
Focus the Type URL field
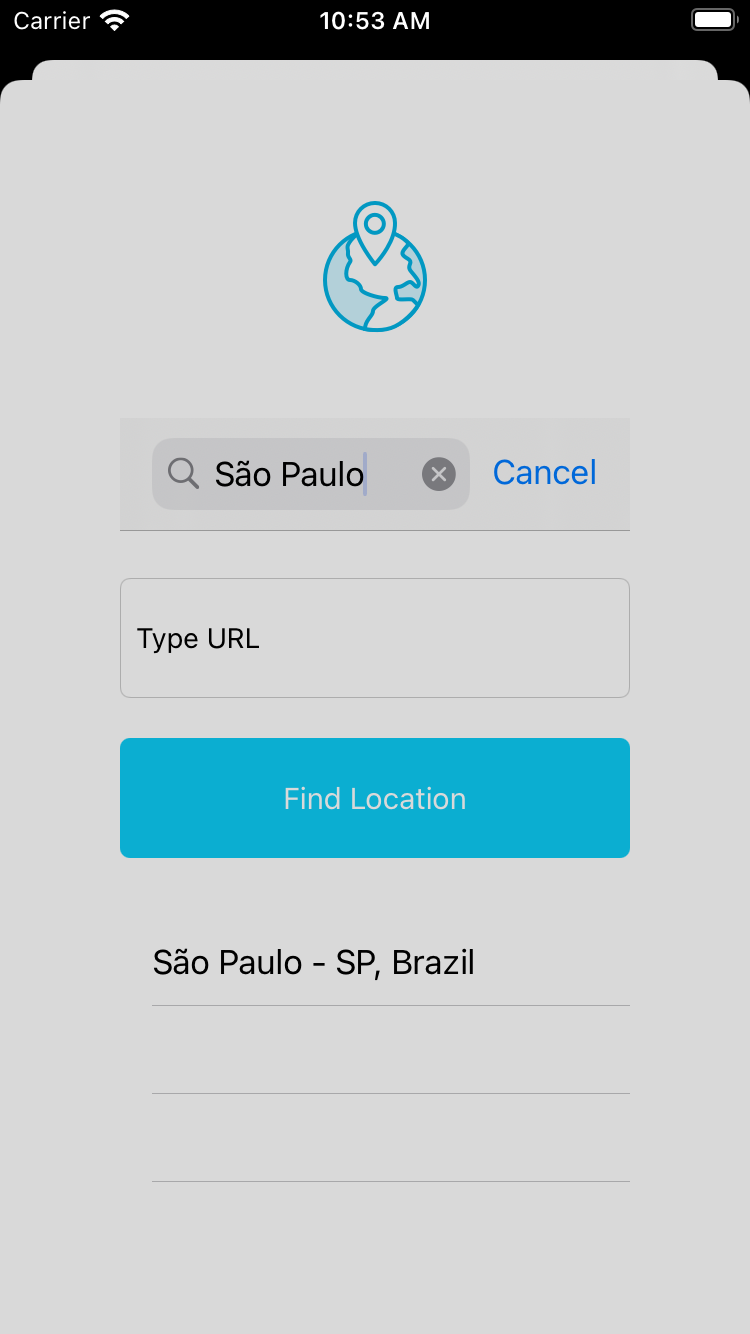click(374, 638)
